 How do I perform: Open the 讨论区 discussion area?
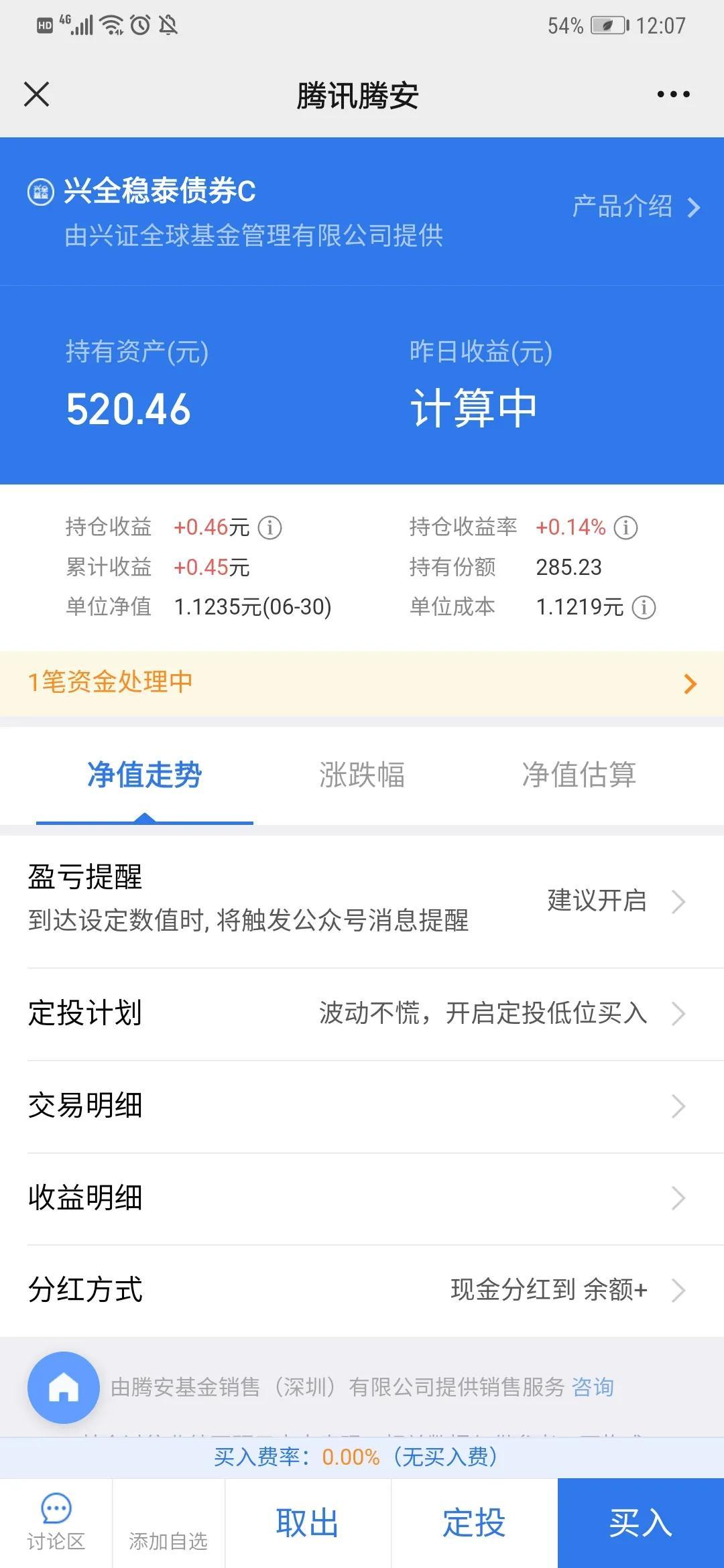[56, 1523]
